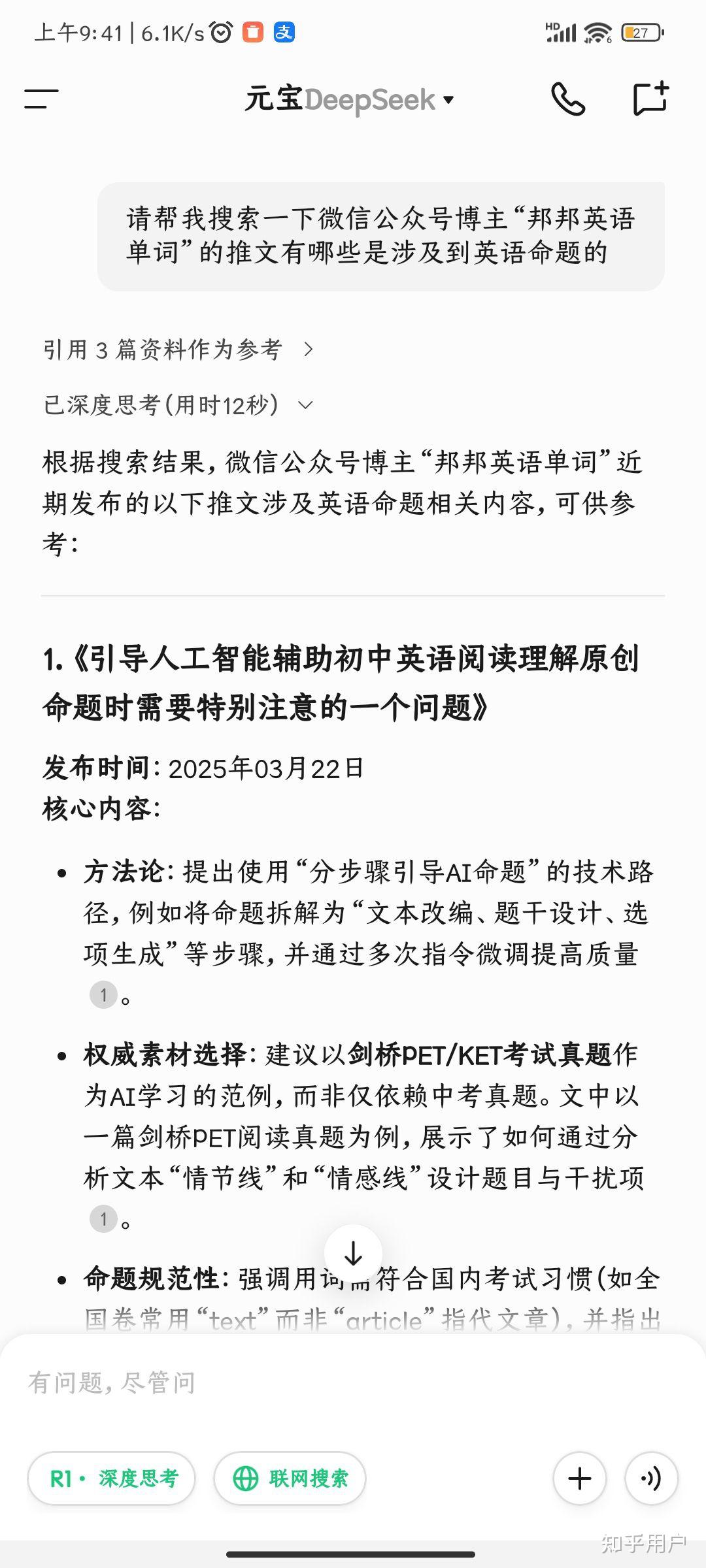Switch model via 元宝DeepSeek dropdown
The width and height of the screenshot is (706, 1568).
pos(350,100)
